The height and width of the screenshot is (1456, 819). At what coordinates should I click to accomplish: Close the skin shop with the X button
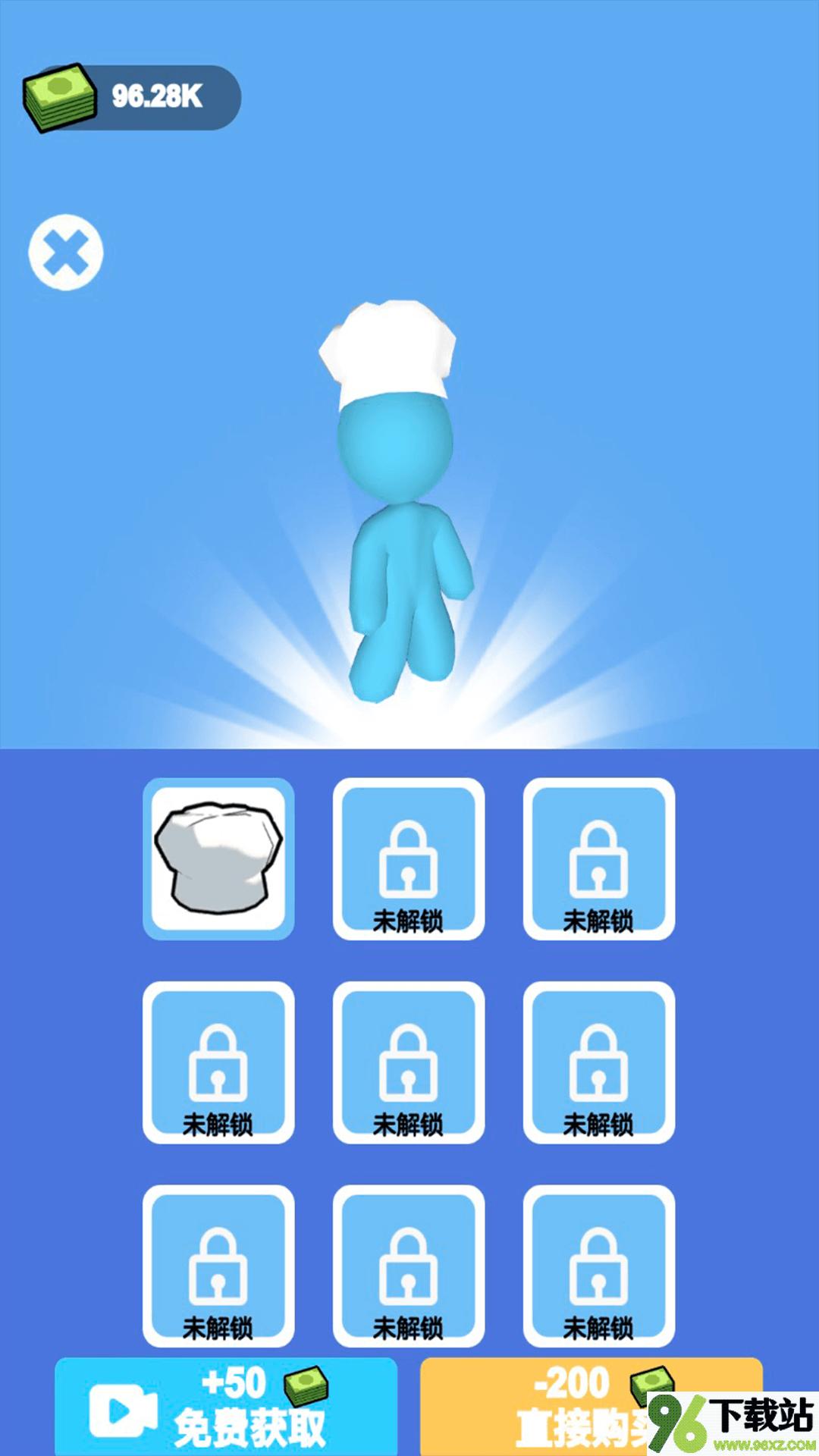pyautogui.click(x=66, y=253)
